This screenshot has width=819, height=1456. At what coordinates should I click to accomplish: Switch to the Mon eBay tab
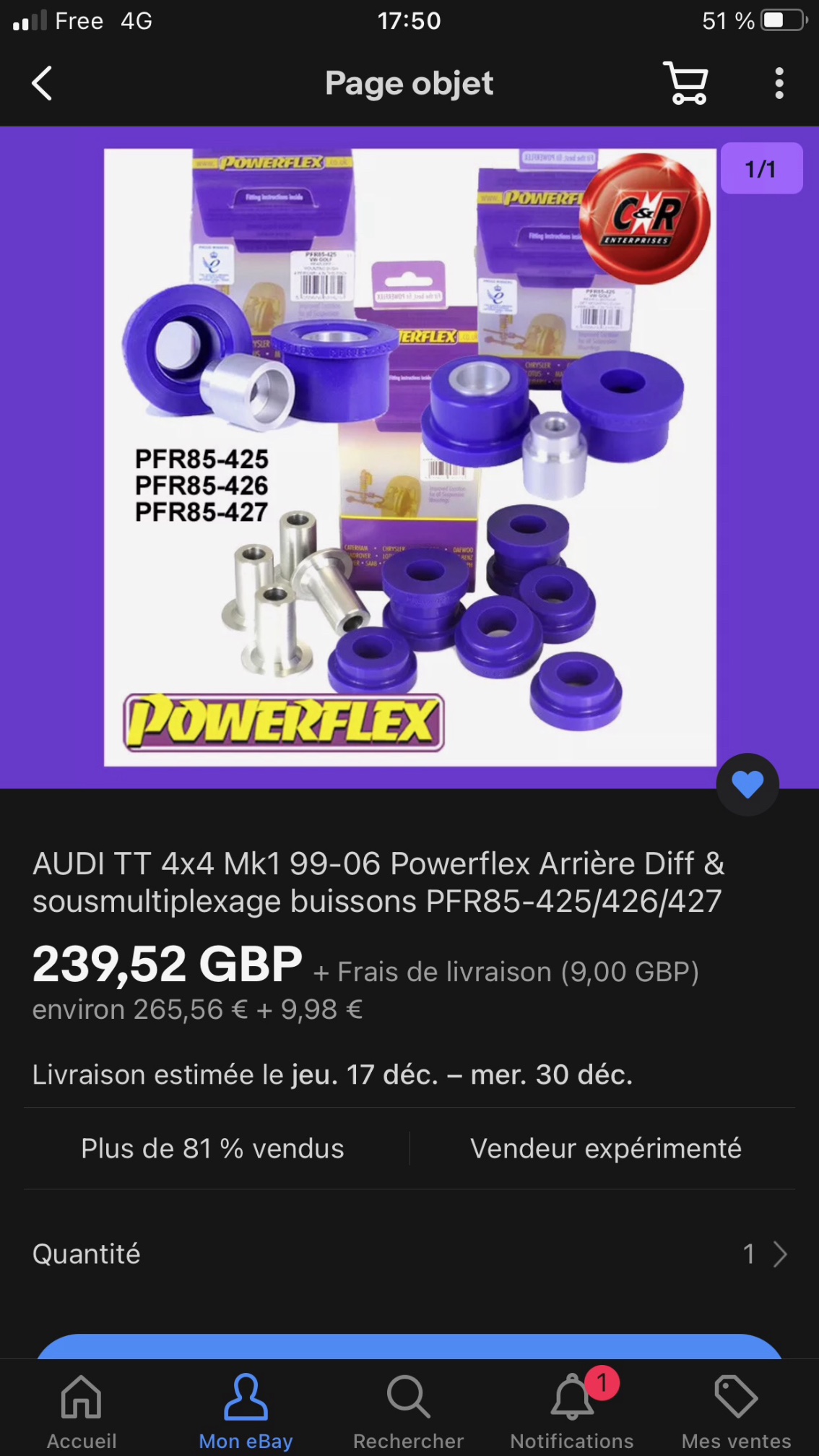pyautogui.click(x=246, y=1411)
